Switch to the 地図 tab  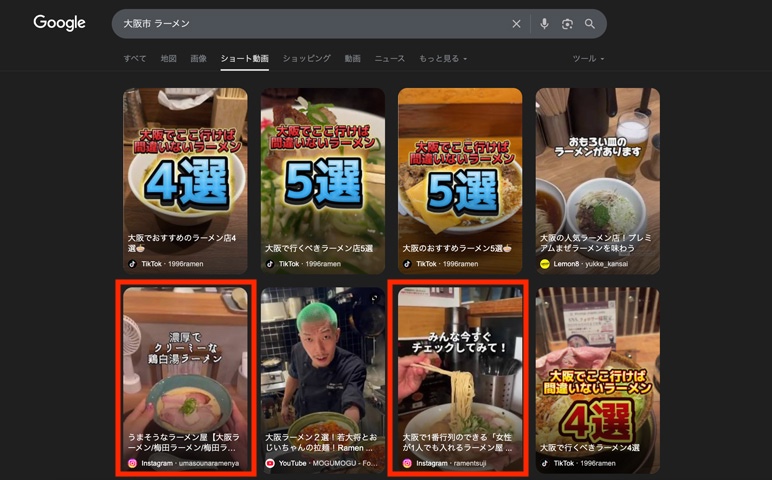pos(169,59)
